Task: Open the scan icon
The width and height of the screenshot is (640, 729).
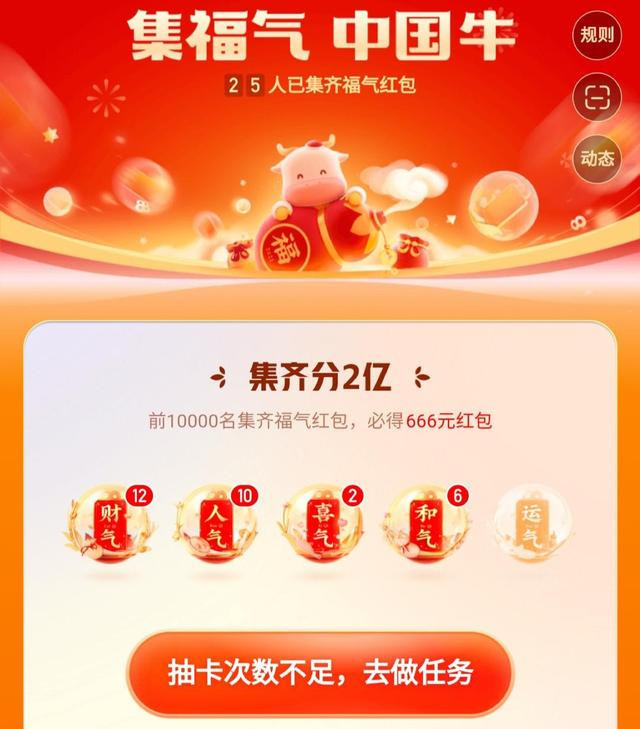Action: (x=597, y=96)
